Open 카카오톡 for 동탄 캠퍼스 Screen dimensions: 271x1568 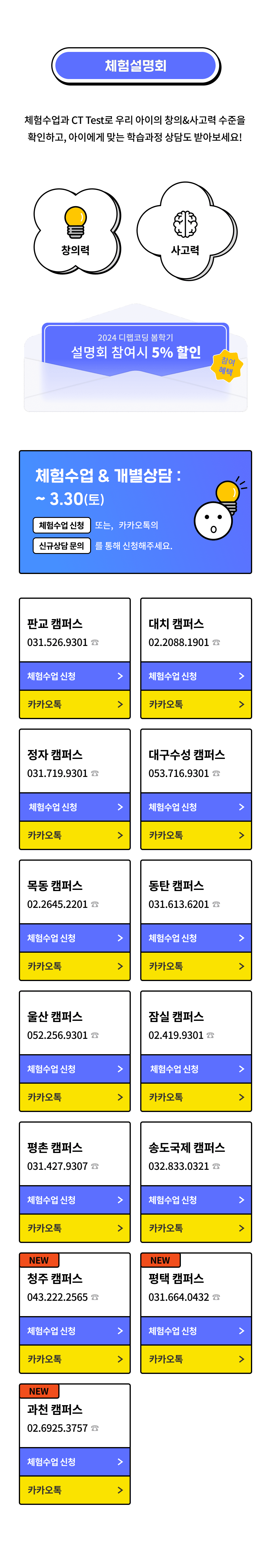click(x=196, y=965)
